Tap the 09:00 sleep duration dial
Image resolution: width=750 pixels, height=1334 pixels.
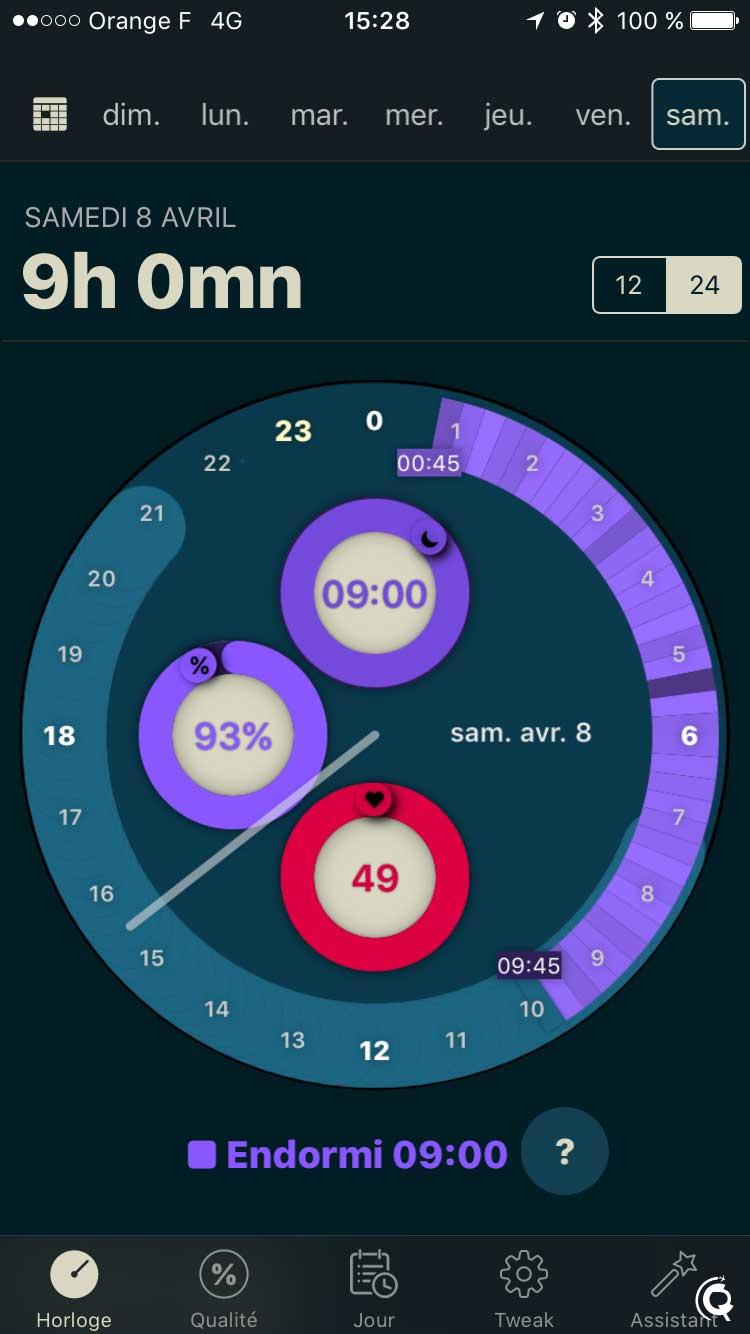click(x=375, y=594)
